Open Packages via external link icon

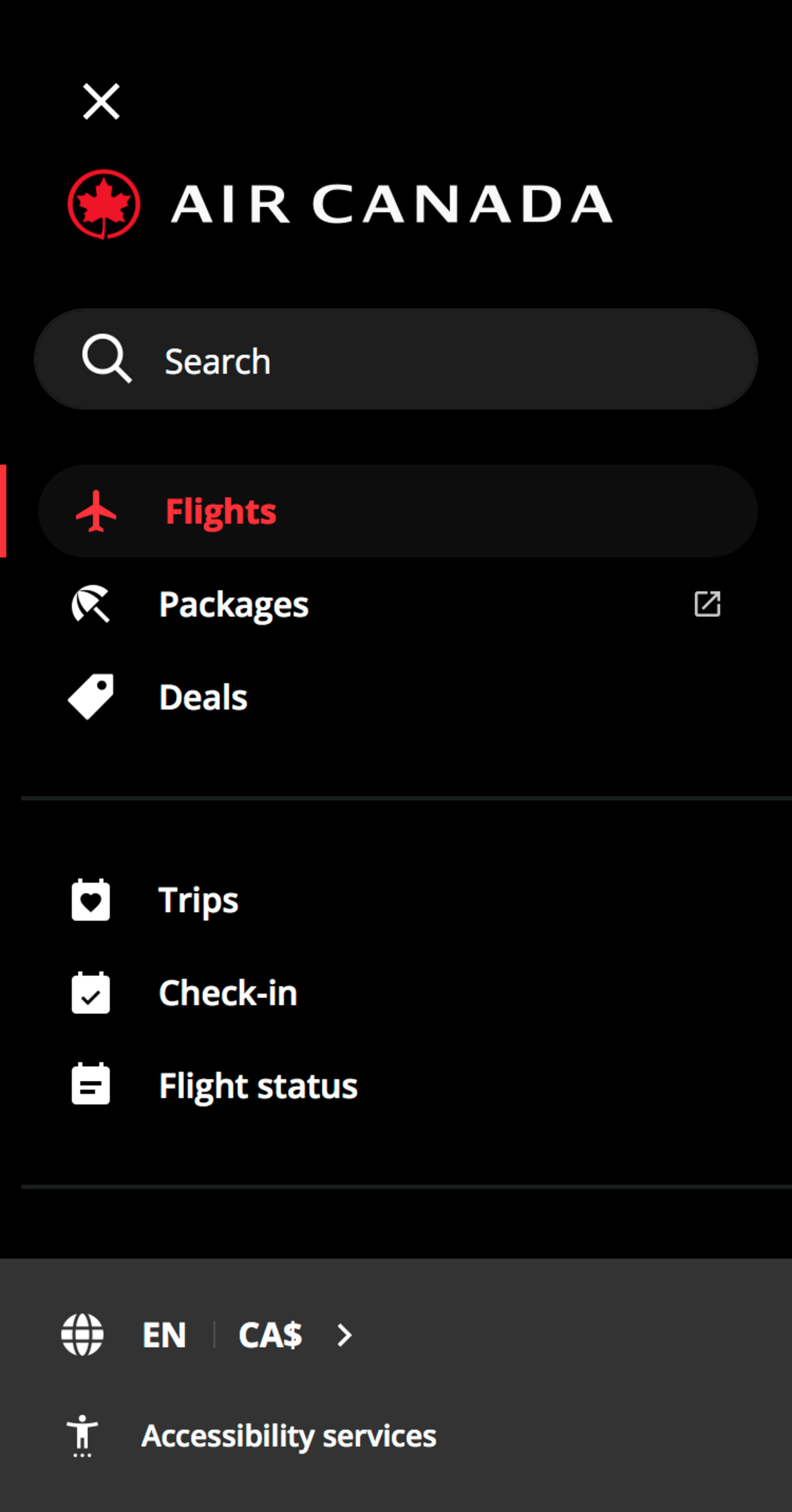707,604
